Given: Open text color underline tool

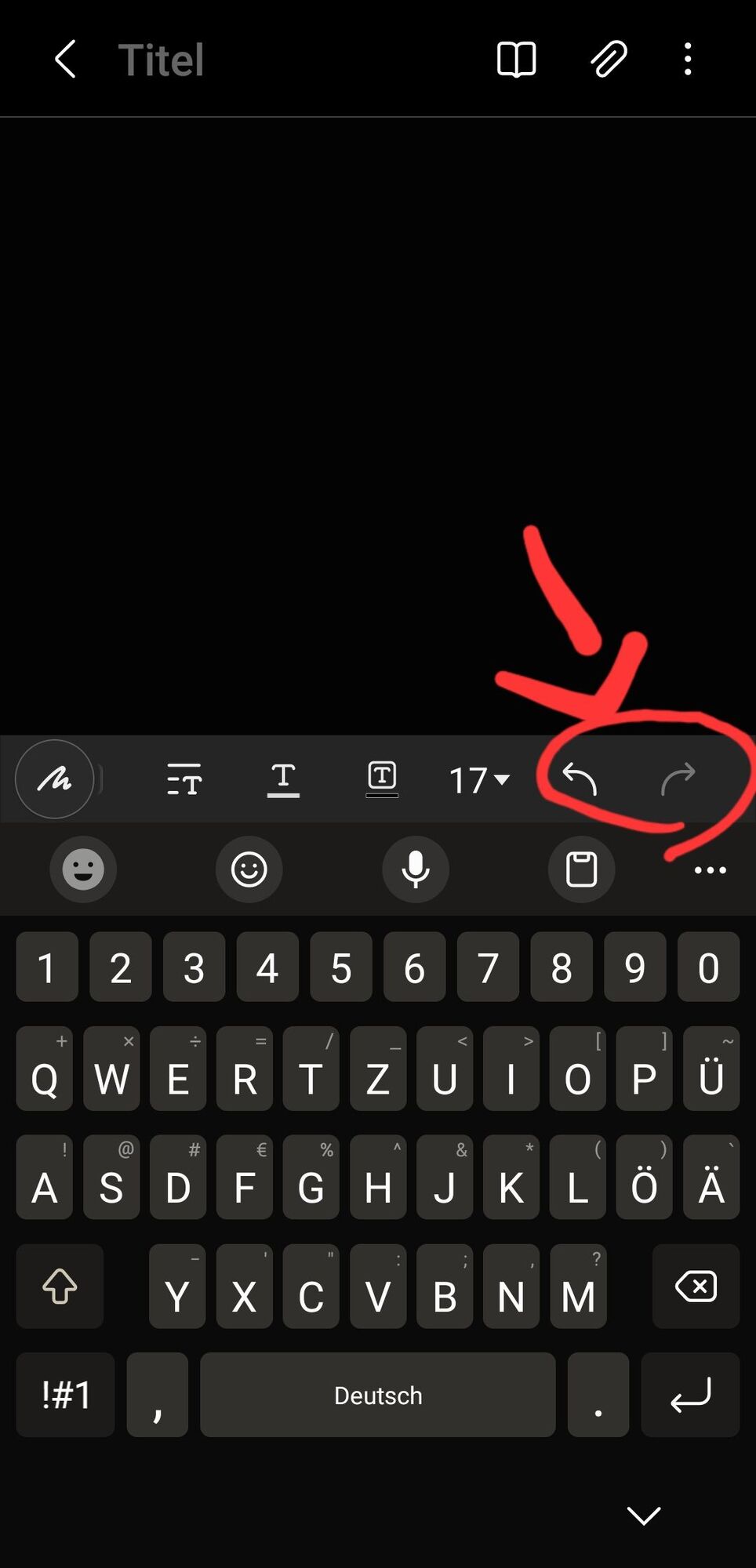Looking at the screenshot, I should coord(283,779).
